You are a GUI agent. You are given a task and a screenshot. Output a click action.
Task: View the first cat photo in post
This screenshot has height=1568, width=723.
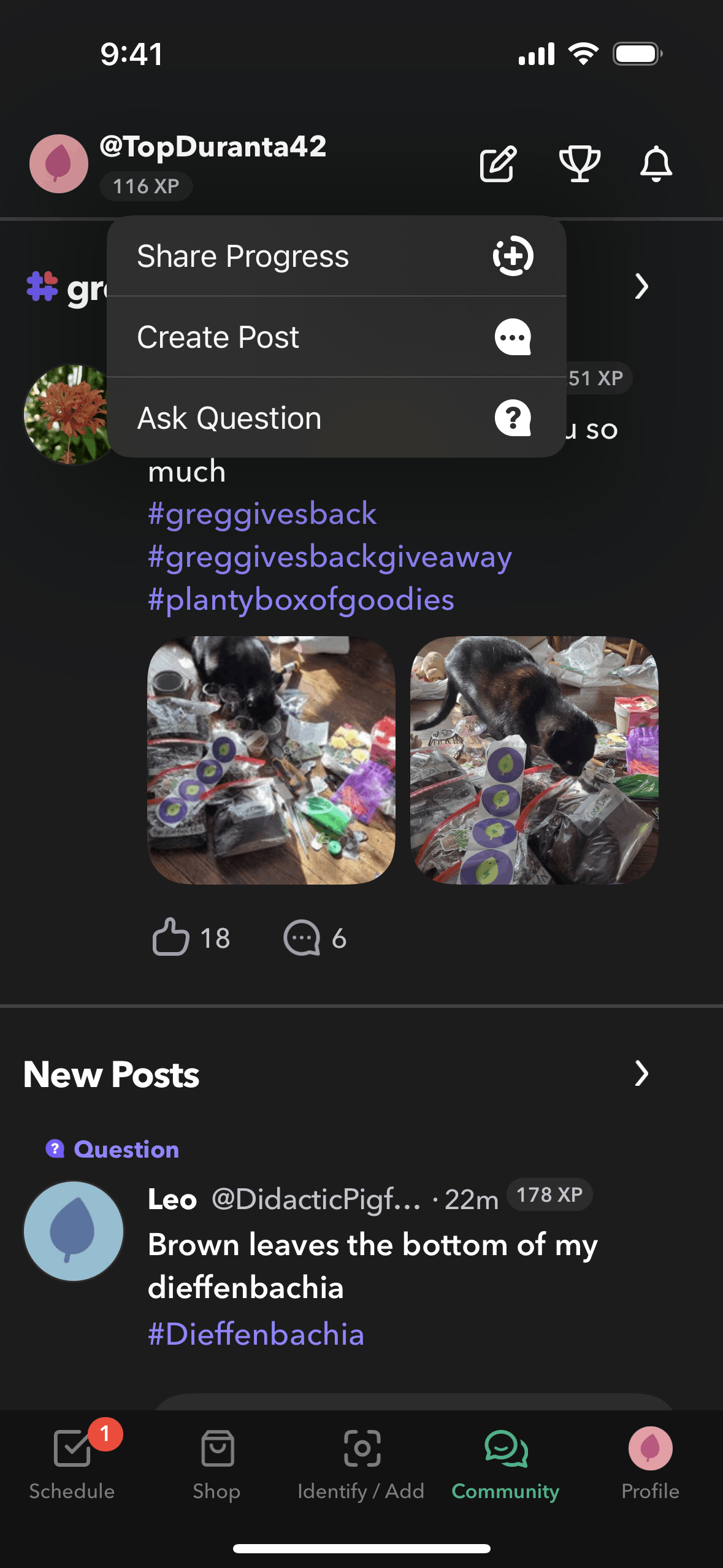pos(272,760)
